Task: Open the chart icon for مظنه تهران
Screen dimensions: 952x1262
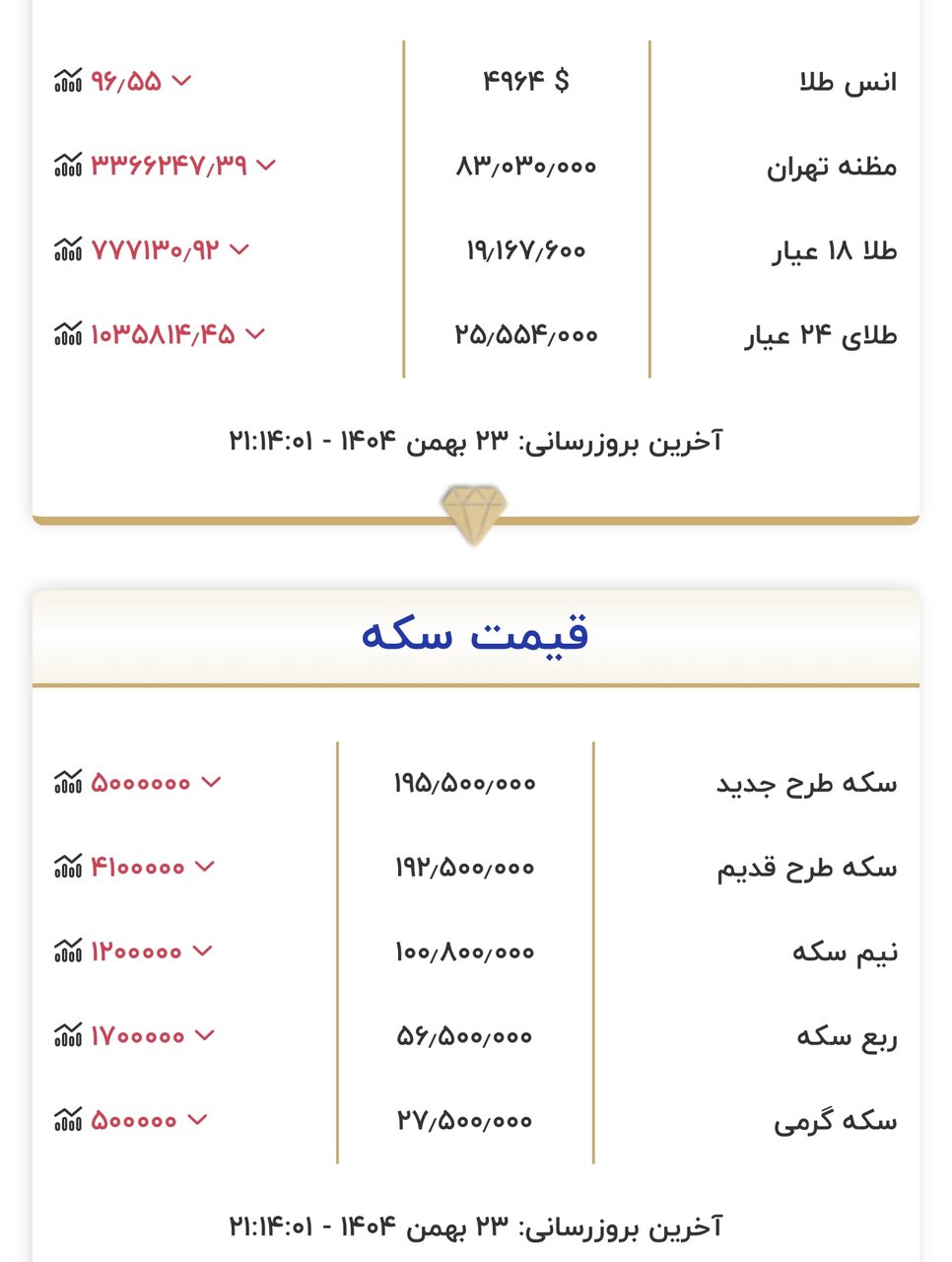Action: (67, 165)
